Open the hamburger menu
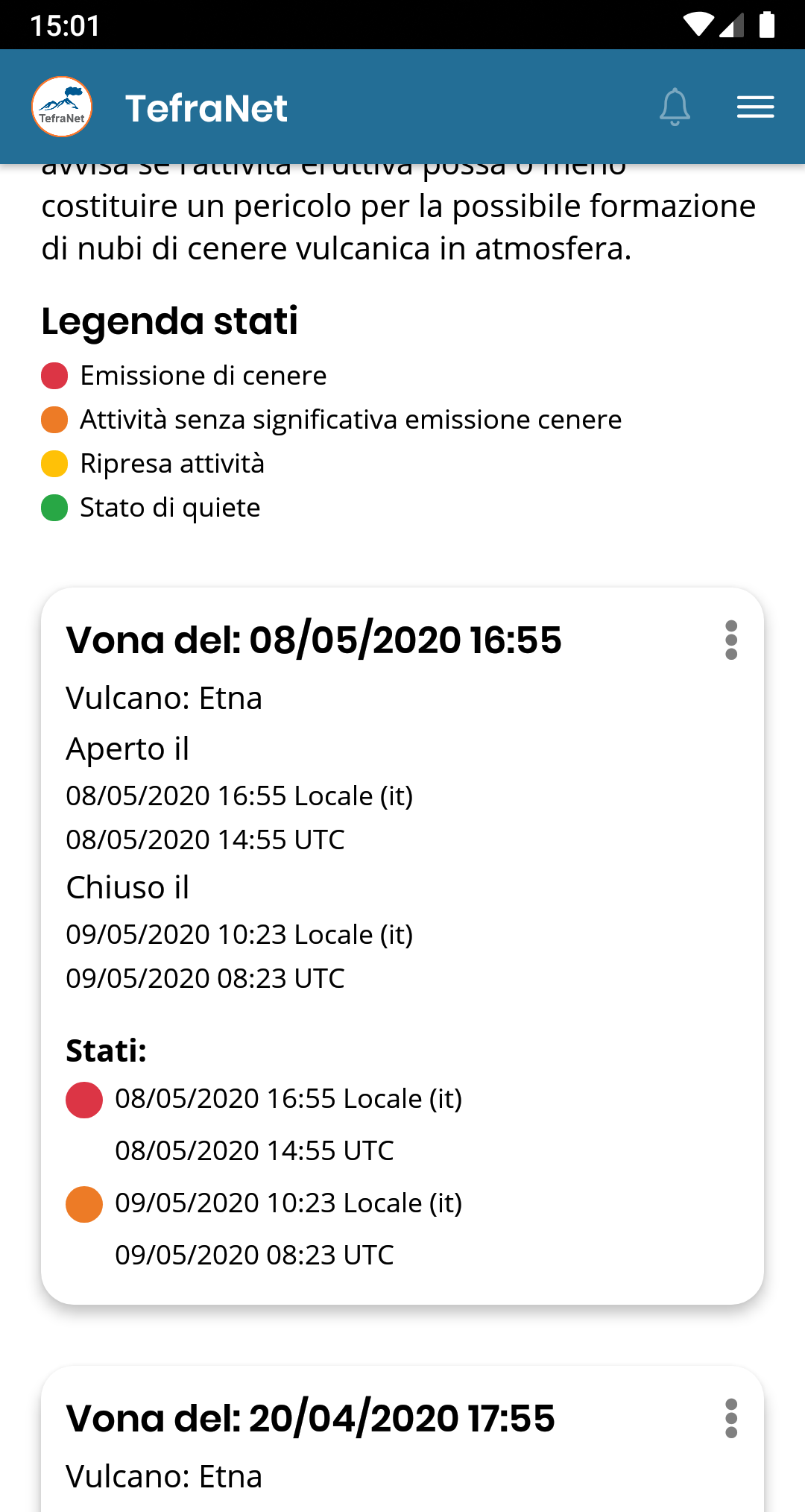This screenshot has height=1512, width=805. pyautogui.click(x=755, y=107)
